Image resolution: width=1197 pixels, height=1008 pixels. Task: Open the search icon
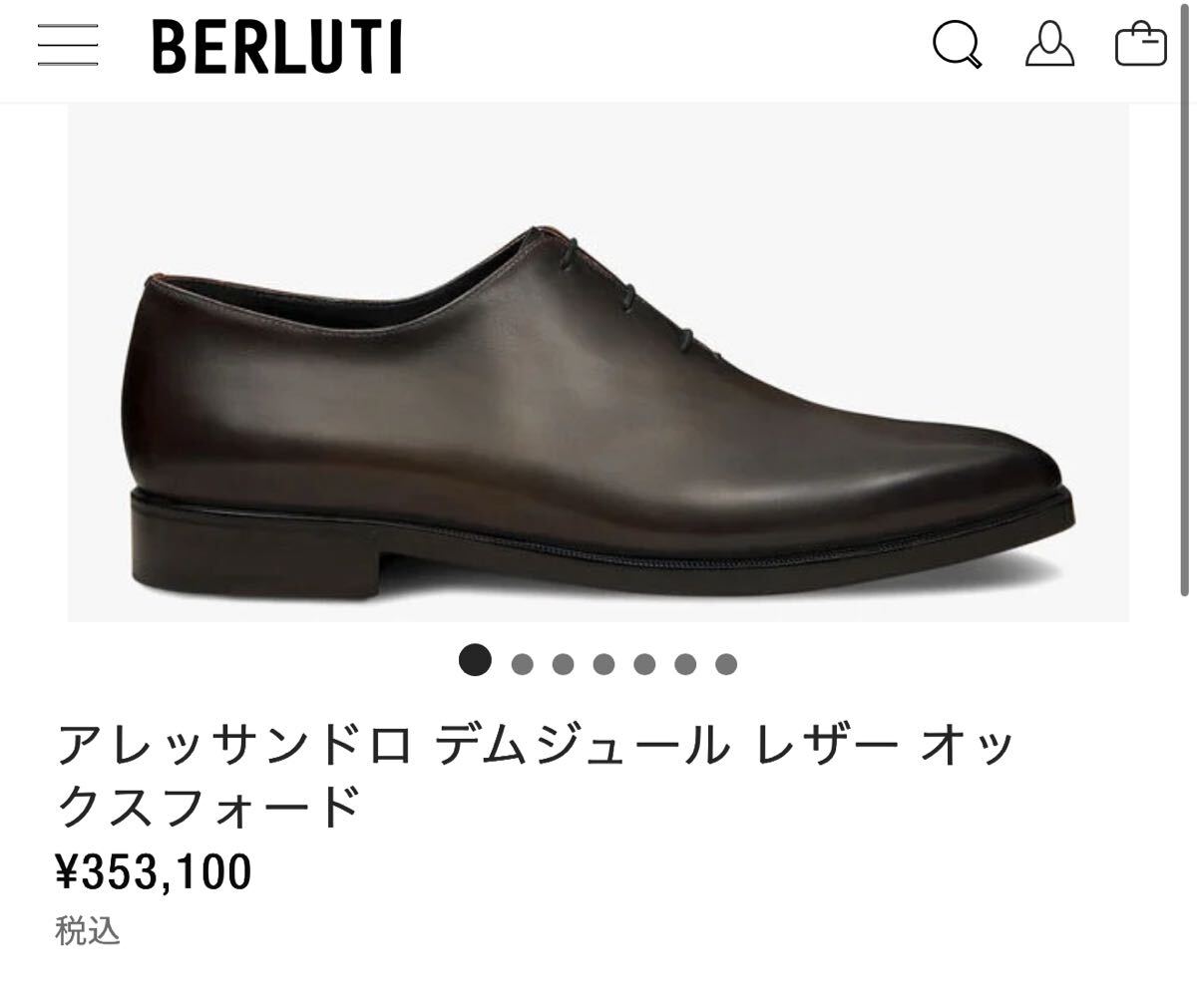pos(957,45)
